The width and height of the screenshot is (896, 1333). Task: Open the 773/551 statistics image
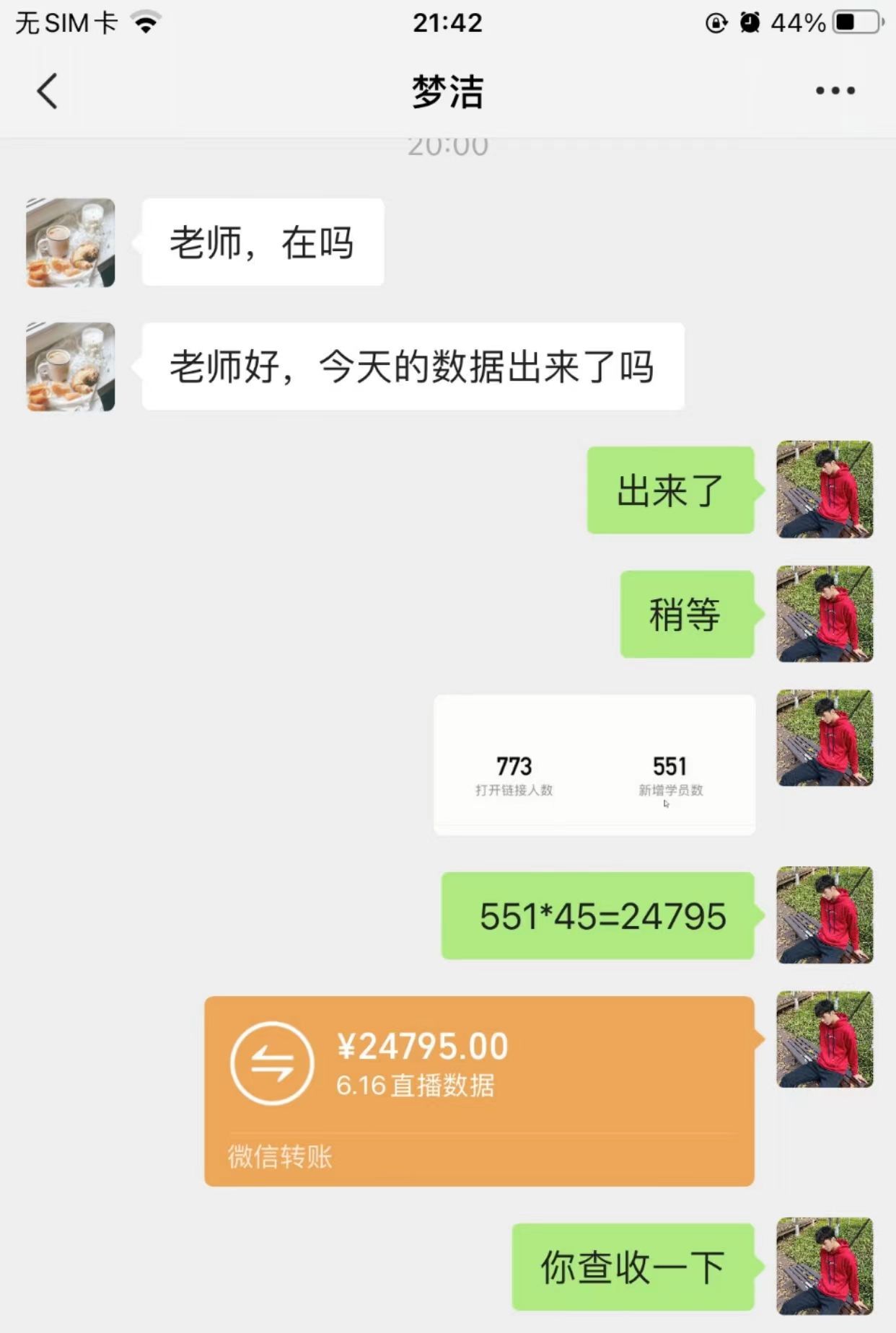click(x=593, y=763)
